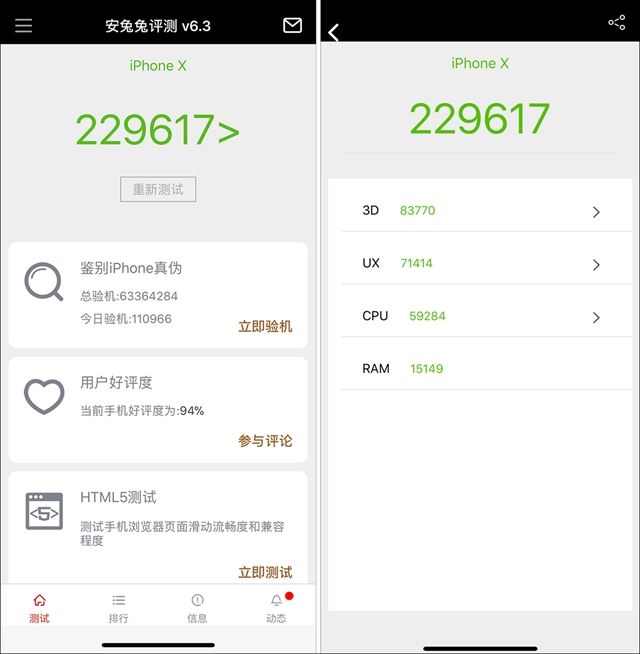Viewport: 640px width, 654px height.
Task: Open the mail envelope icon
Action: pyautogui.click(x=292, y=25)
